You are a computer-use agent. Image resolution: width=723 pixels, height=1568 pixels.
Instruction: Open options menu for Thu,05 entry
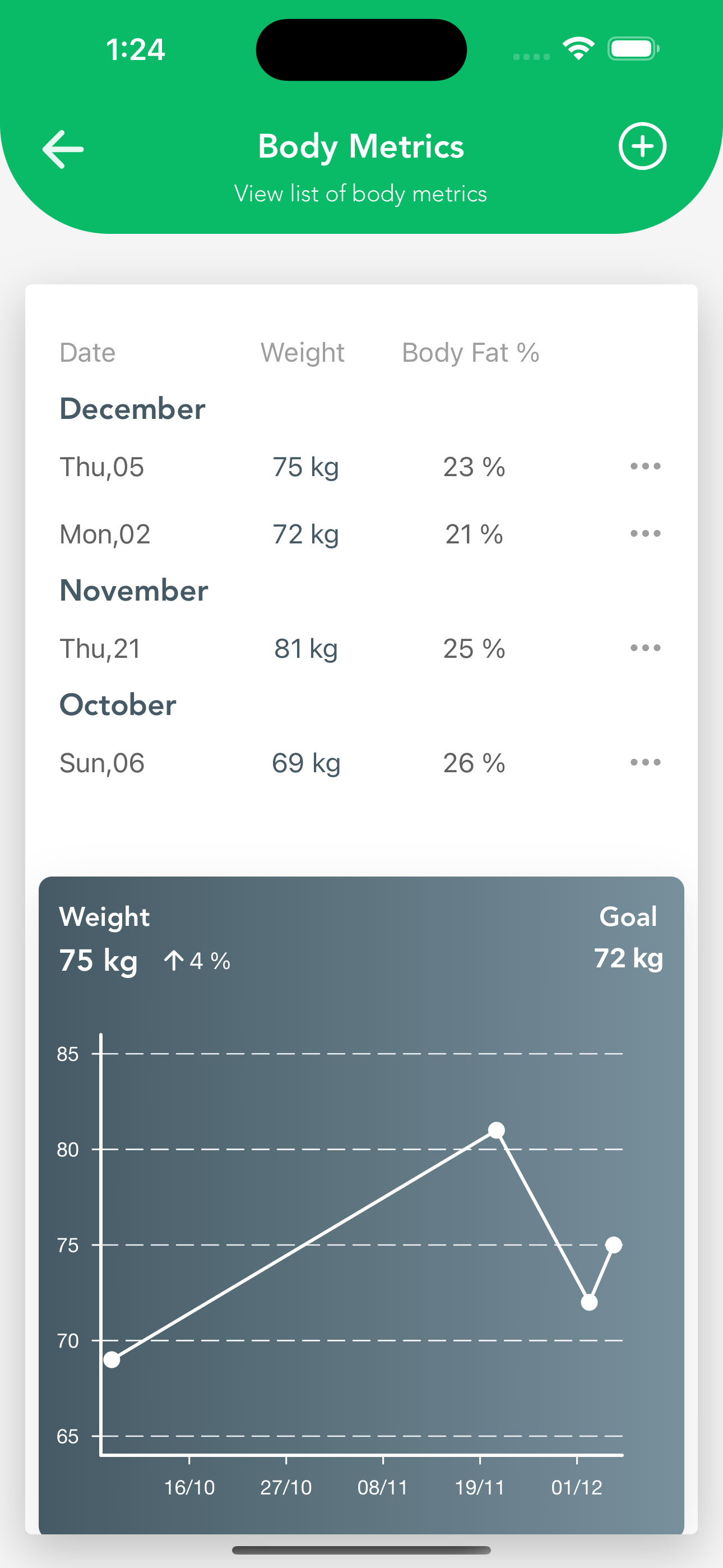[645, 465]
